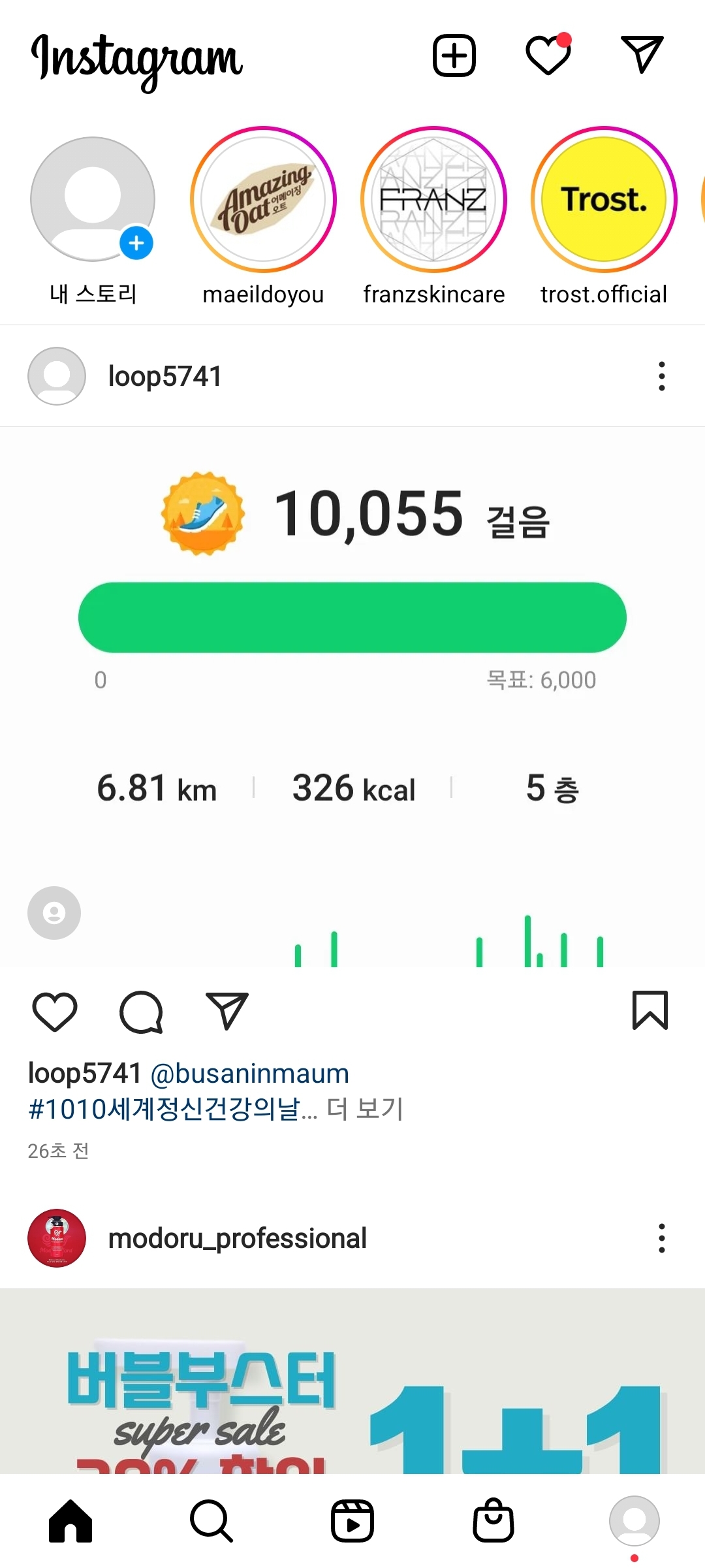Add to my story (내 스토리)

click(93, 200)
